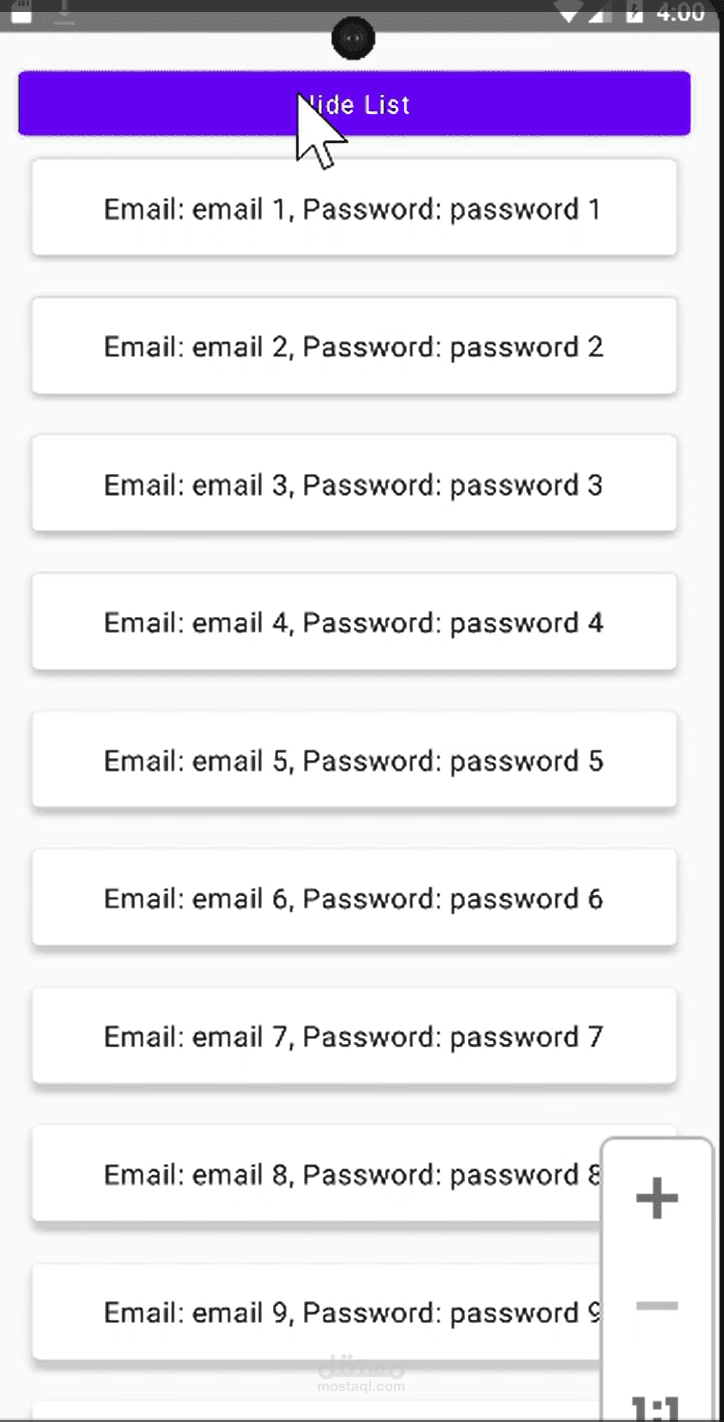724x1422 pixels.
Task: Open the email 7 card
Action: pos(354,1036)
